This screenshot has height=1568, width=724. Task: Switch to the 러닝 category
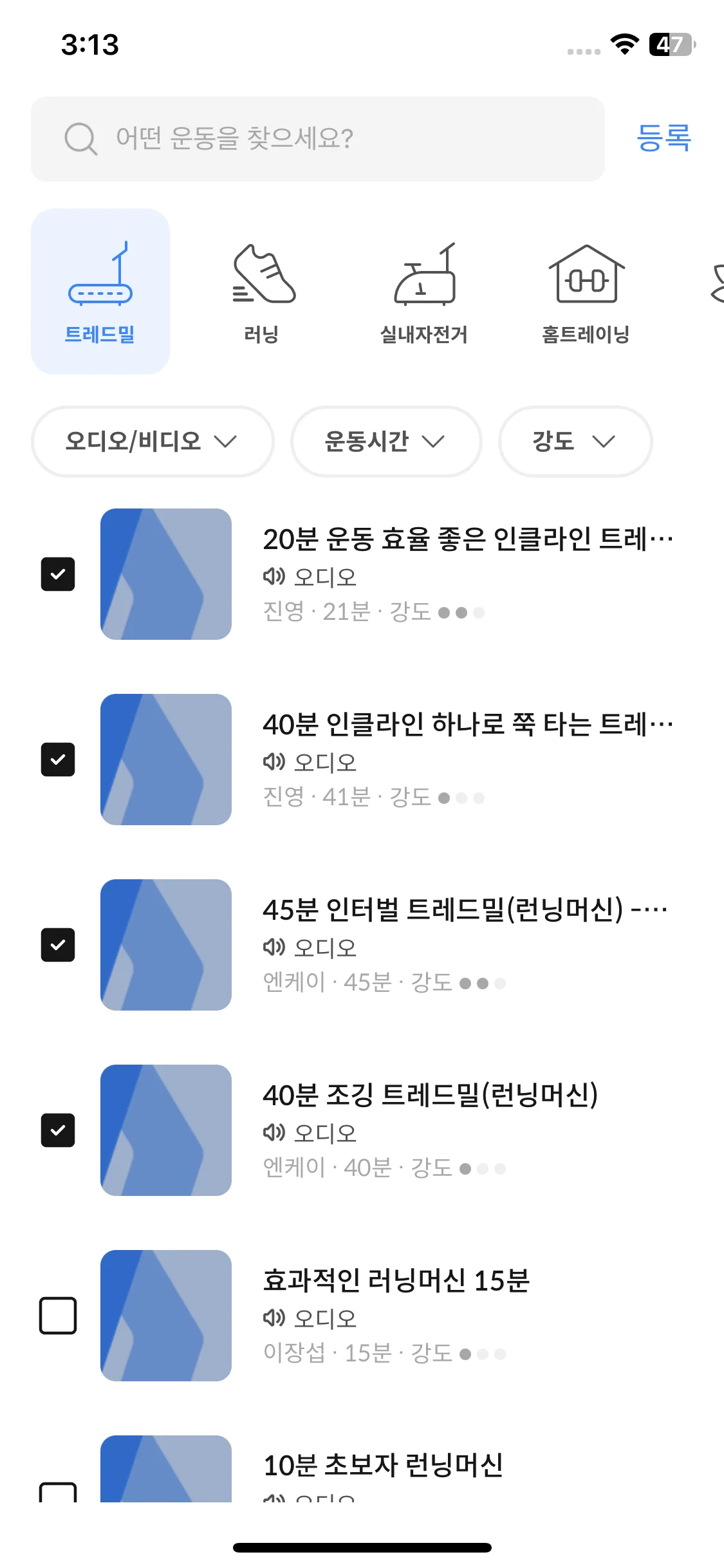(x=262, y=292)
